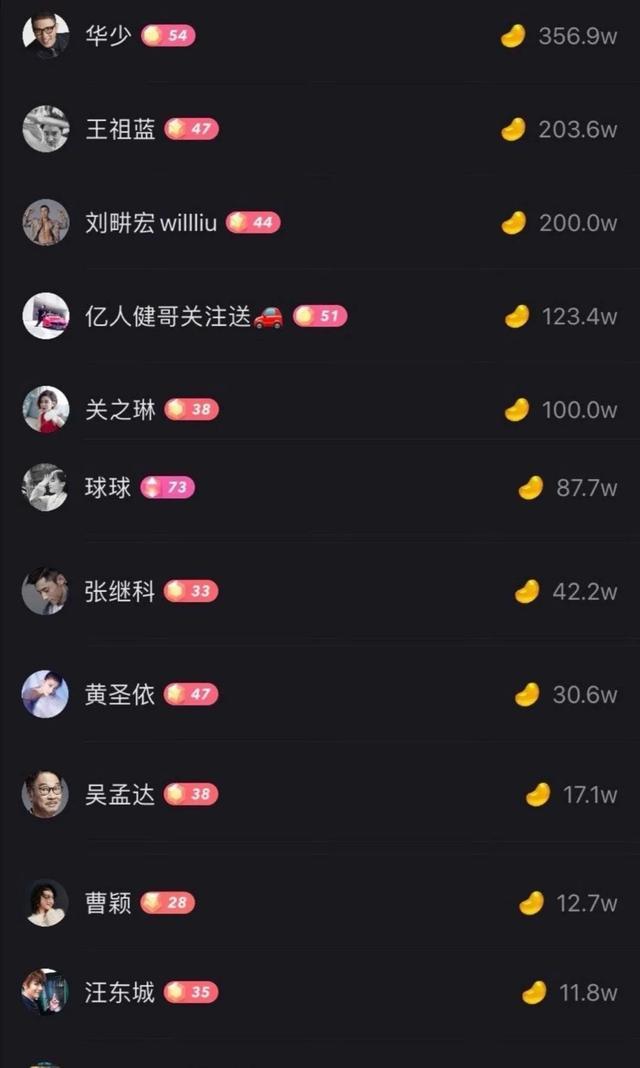The width and height of the screenshot is (640, 1068).
Task: Open 华少's profile row
Action: pos(108,36)
